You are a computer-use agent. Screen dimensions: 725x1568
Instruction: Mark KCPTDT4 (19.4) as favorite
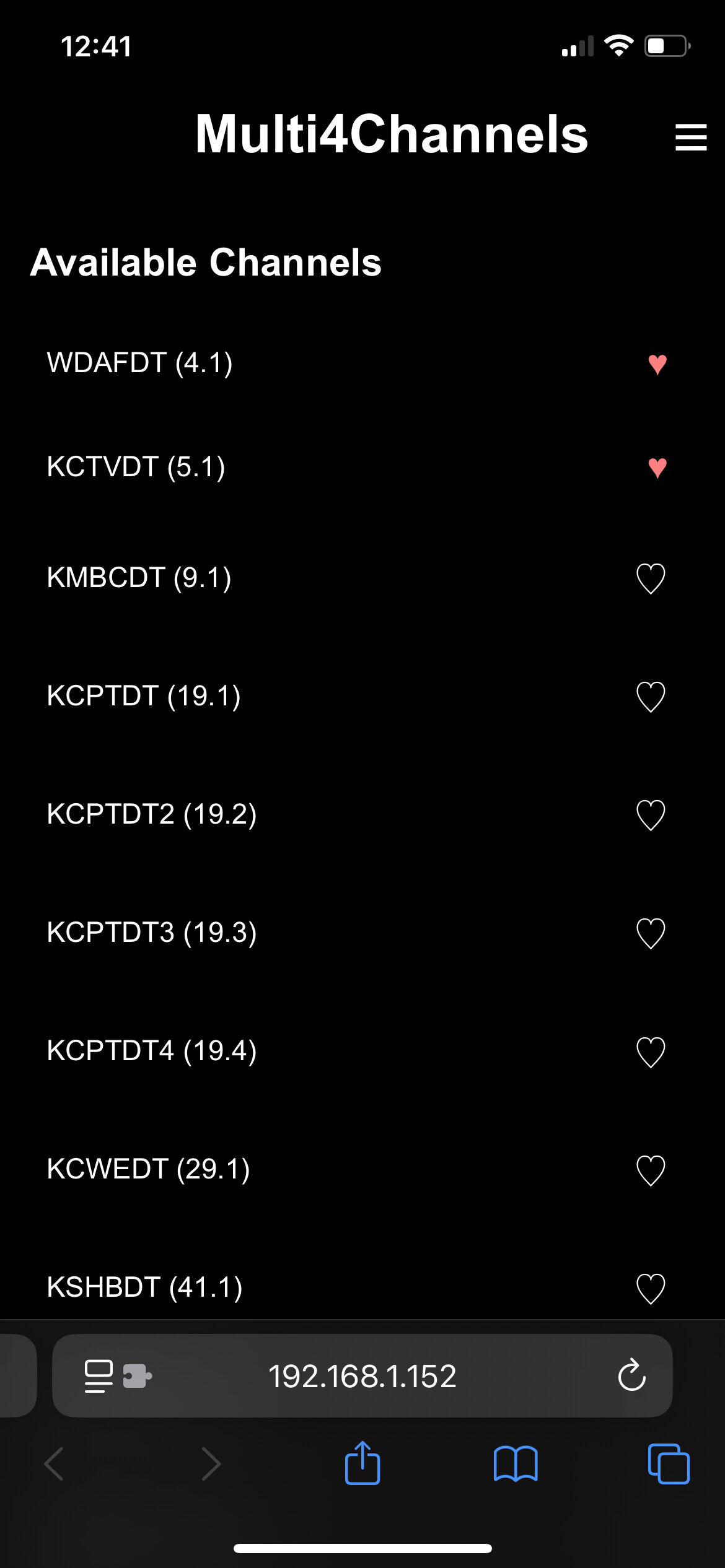tap(651, 1052)
